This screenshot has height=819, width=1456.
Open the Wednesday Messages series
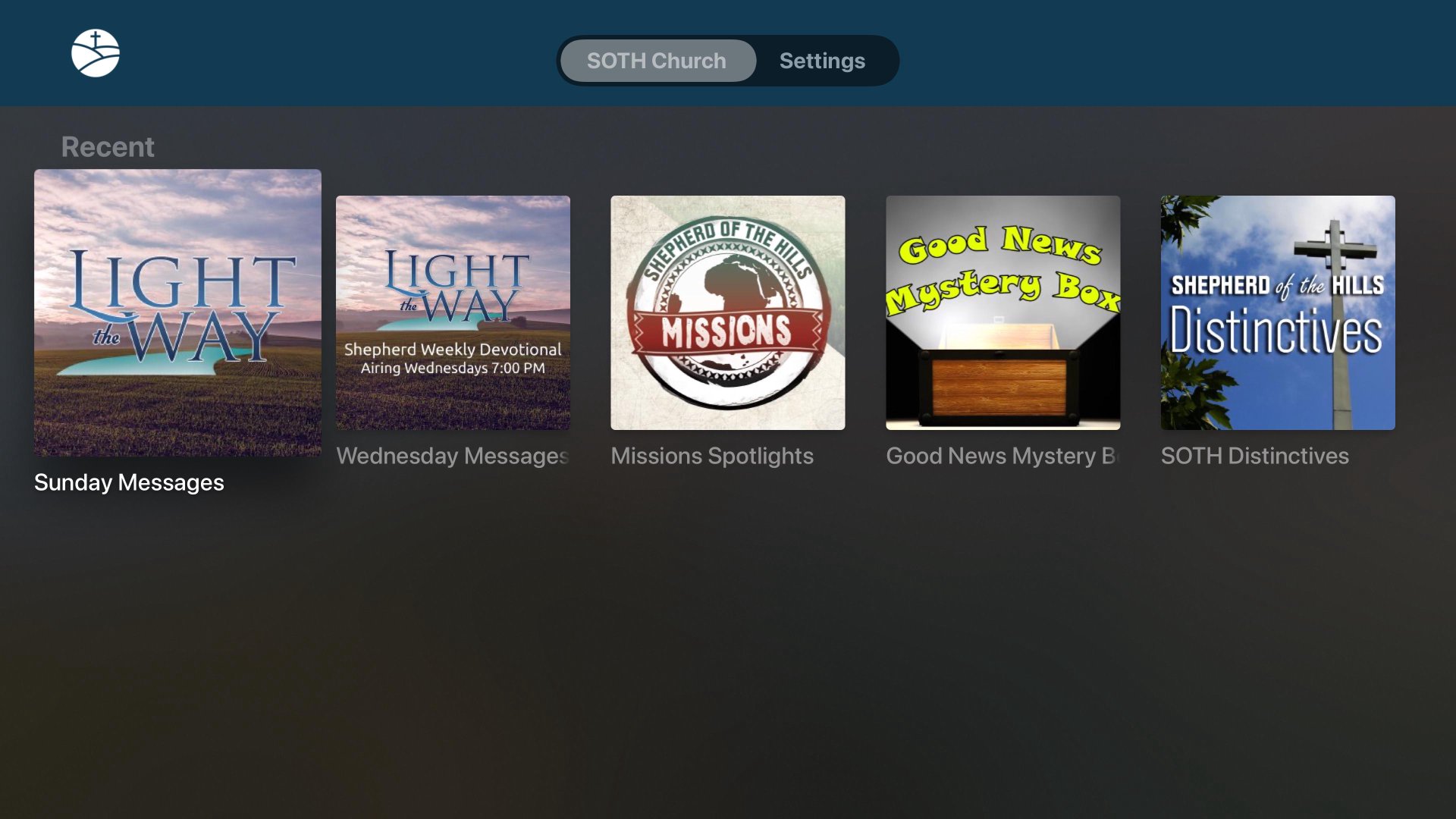(453, 312)
